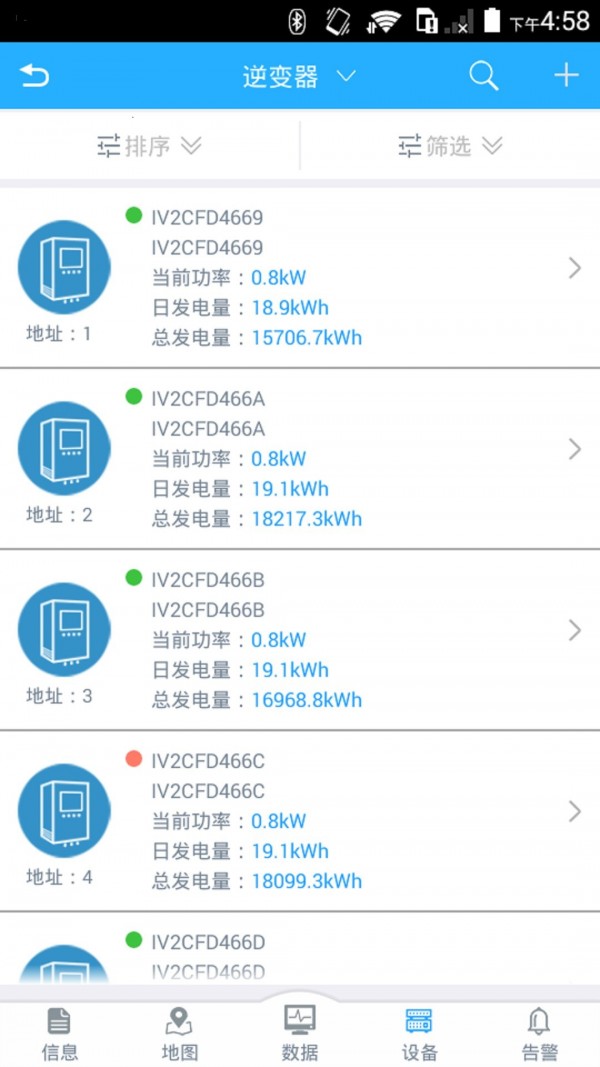Switch to the 设备 tab
The height and width of the screenshot is (1067, 600).
click(x=419, y=1034)
